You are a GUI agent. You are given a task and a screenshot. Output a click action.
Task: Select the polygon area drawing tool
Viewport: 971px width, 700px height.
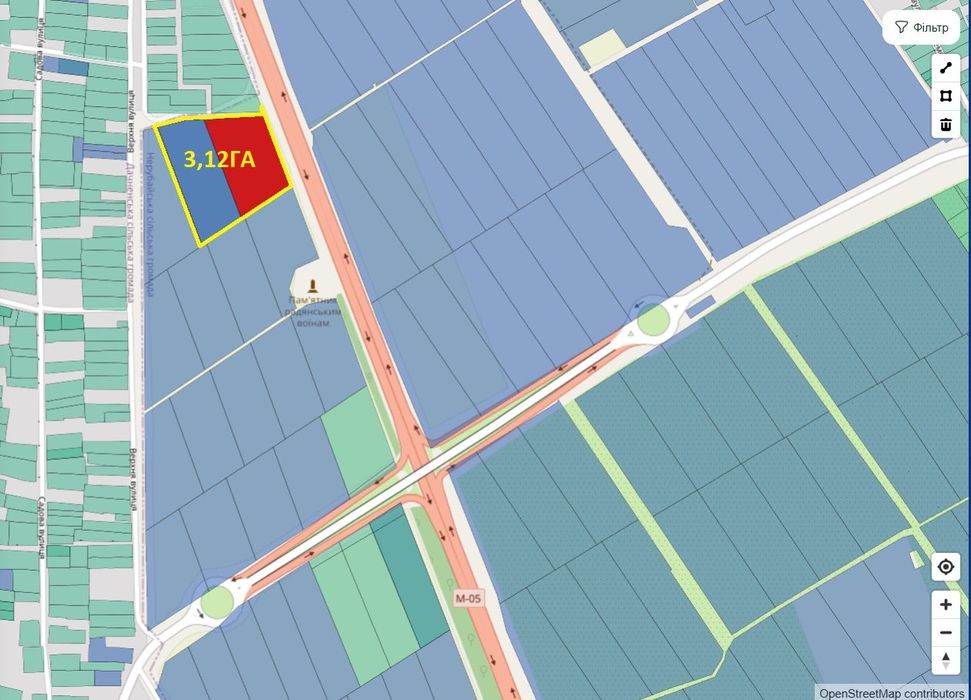pos(945,96)
